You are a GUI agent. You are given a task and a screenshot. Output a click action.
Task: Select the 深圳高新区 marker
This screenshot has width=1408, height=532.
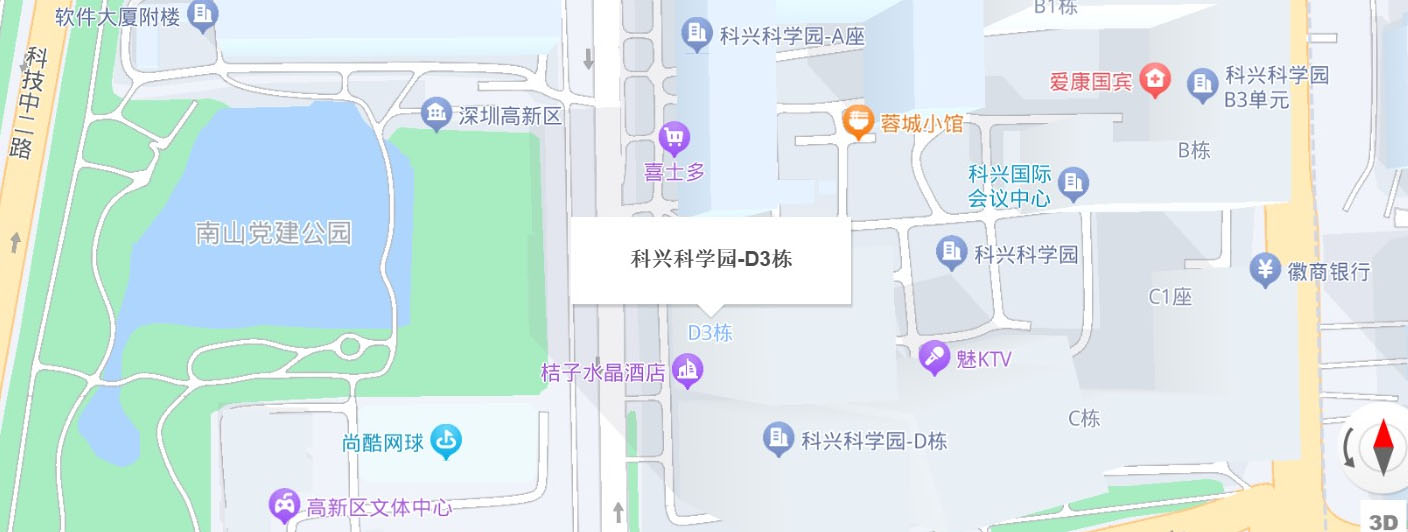pos(436,114)
